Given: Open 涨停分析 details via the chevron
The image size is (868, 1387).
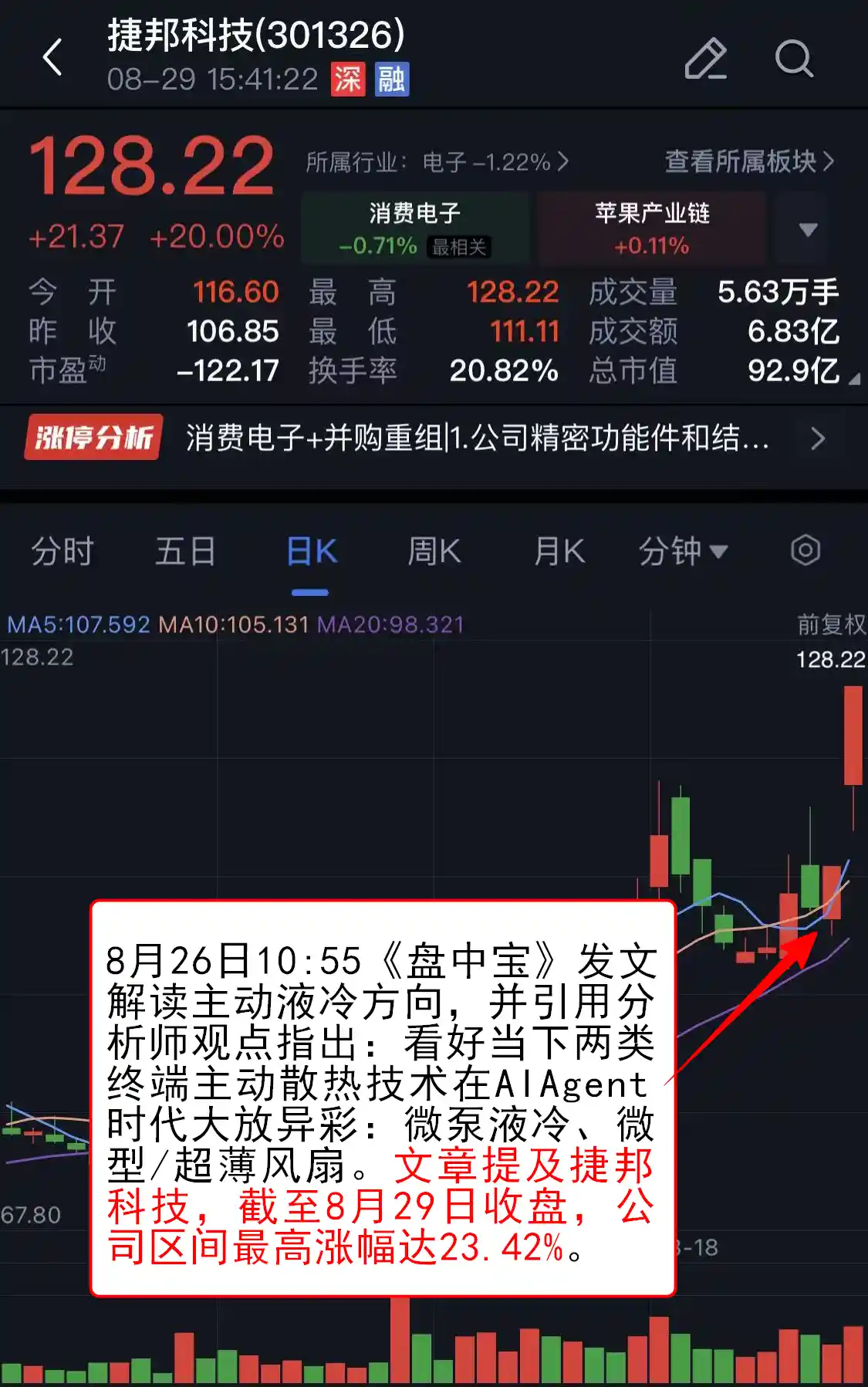Looking at the screenshot, I should 819,437.
